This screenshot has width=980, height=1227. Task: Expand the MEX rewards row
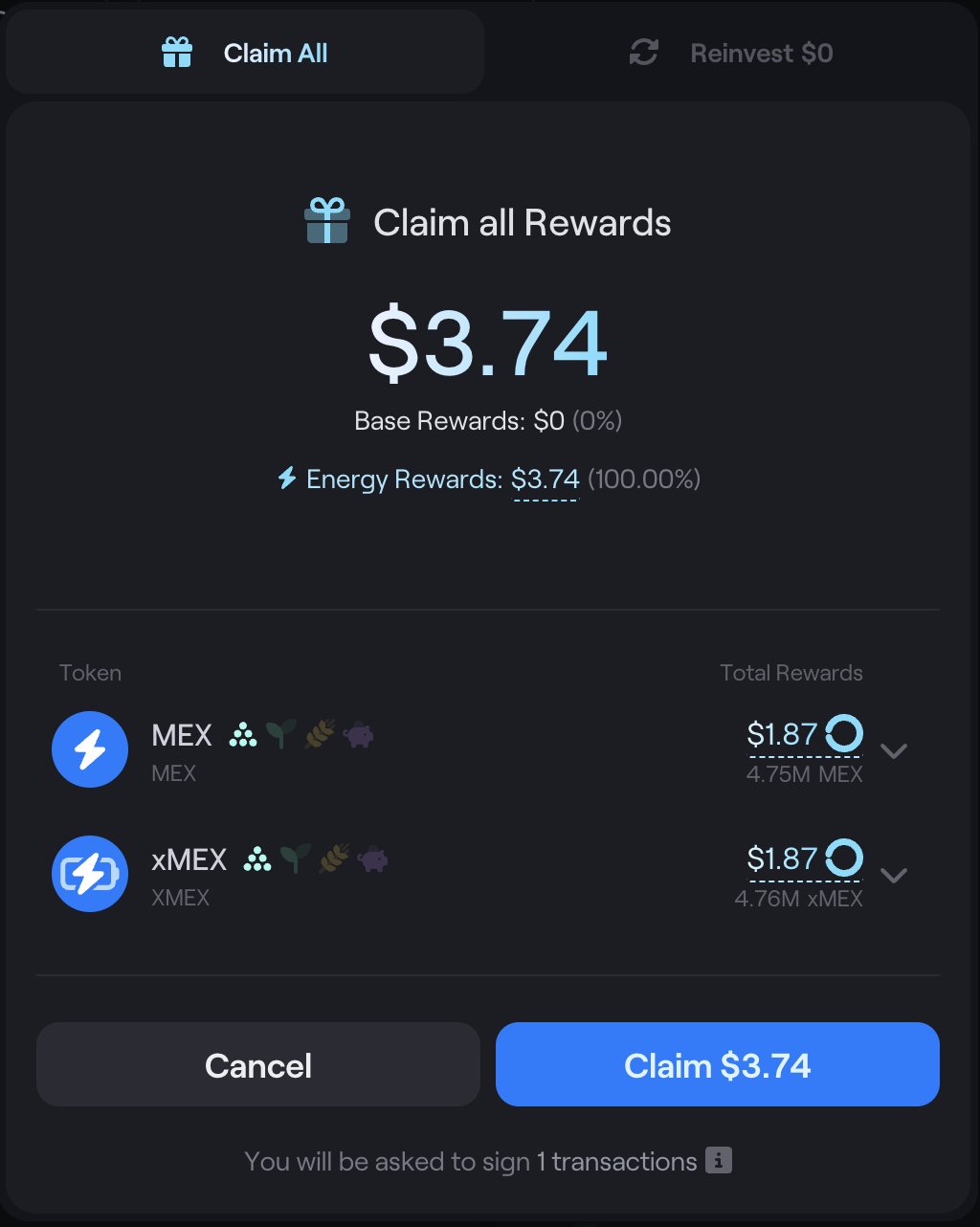[x=893, y=751]
